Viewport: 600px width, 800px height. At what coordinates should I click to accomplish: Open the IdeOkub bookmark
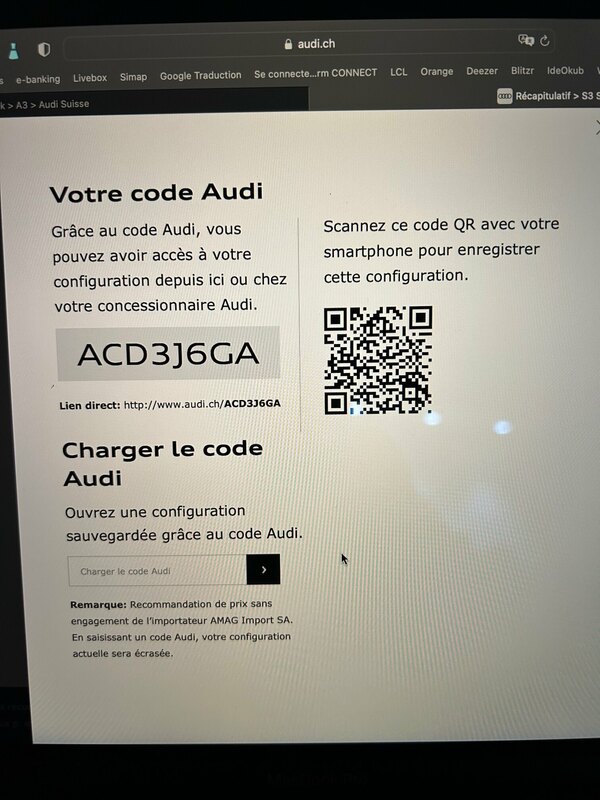565,71
